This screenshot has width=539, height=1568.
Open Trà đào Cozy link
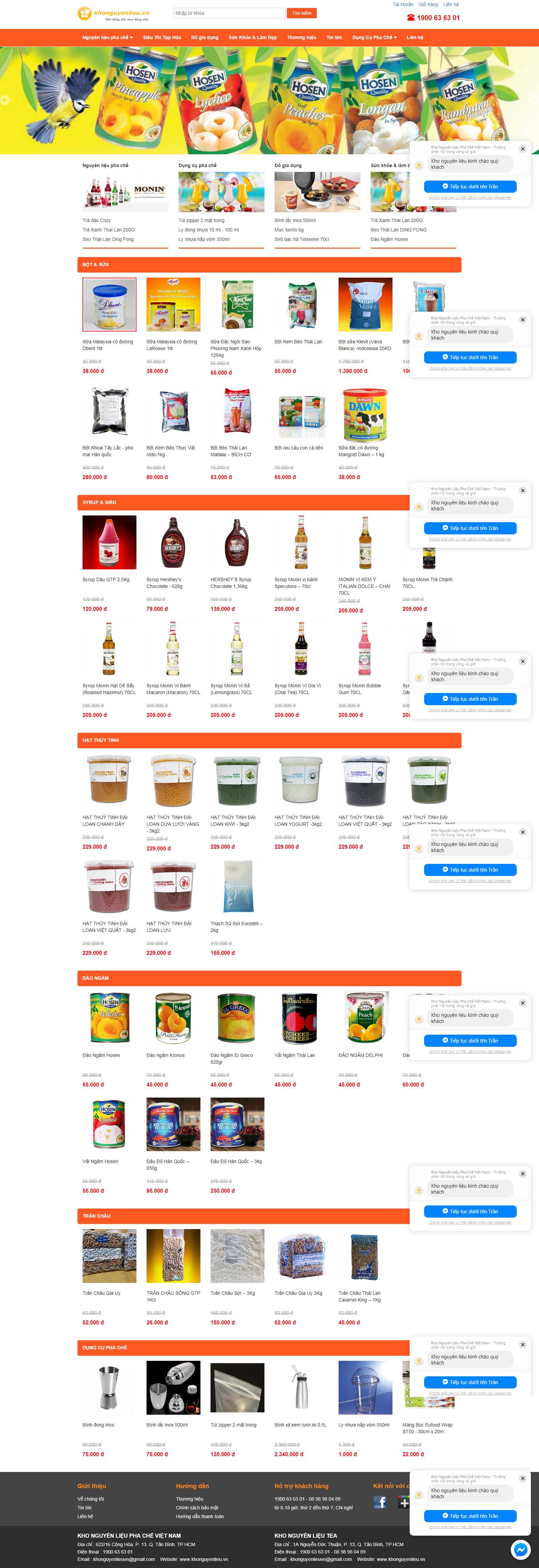coord(97,220)
